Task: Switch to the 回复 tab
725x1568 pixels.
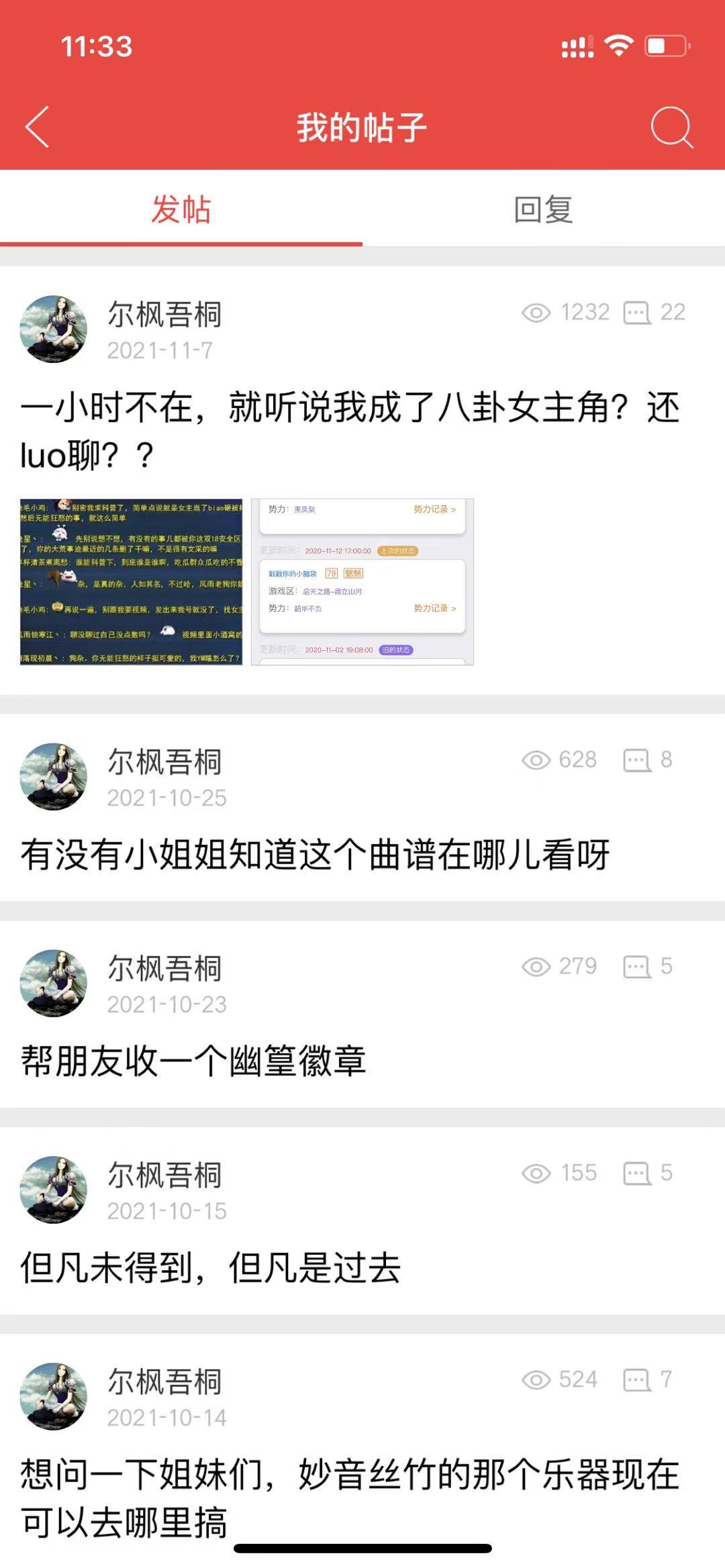Action: 543,209
